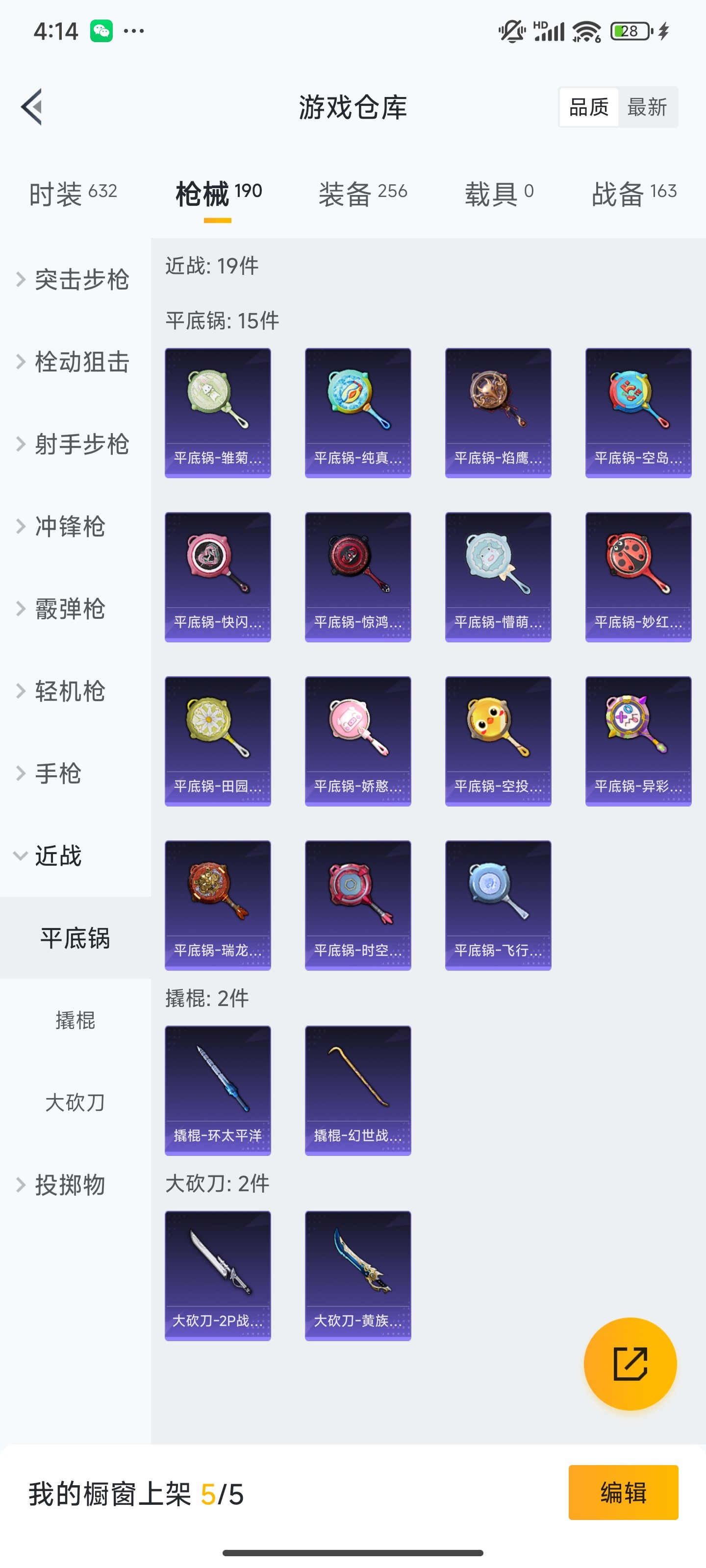
Task: Open the 平底锅-飞行 pan thumbnail
Action: tap(498, 905)
